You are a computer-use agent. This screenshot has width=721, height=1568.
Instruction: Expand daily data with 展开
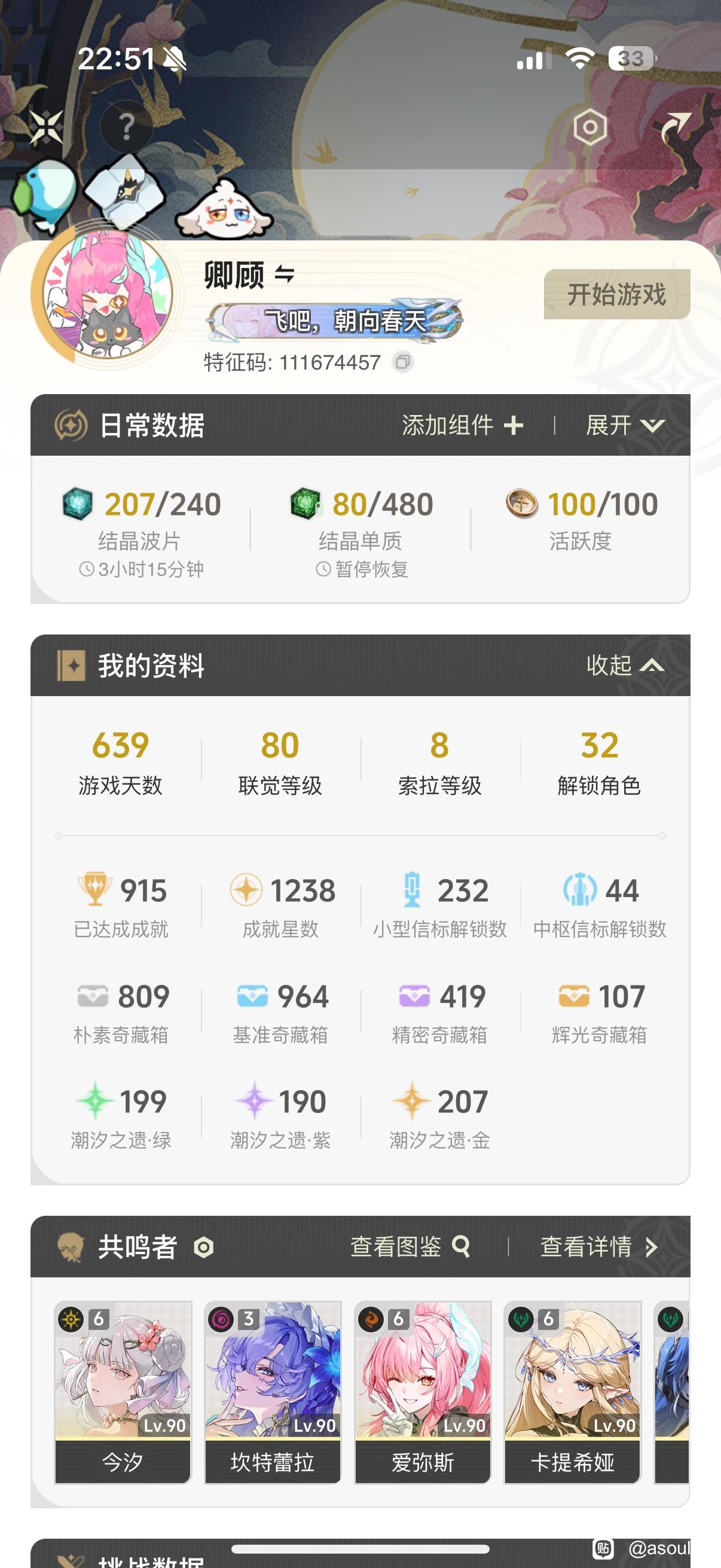pos(625,425)
